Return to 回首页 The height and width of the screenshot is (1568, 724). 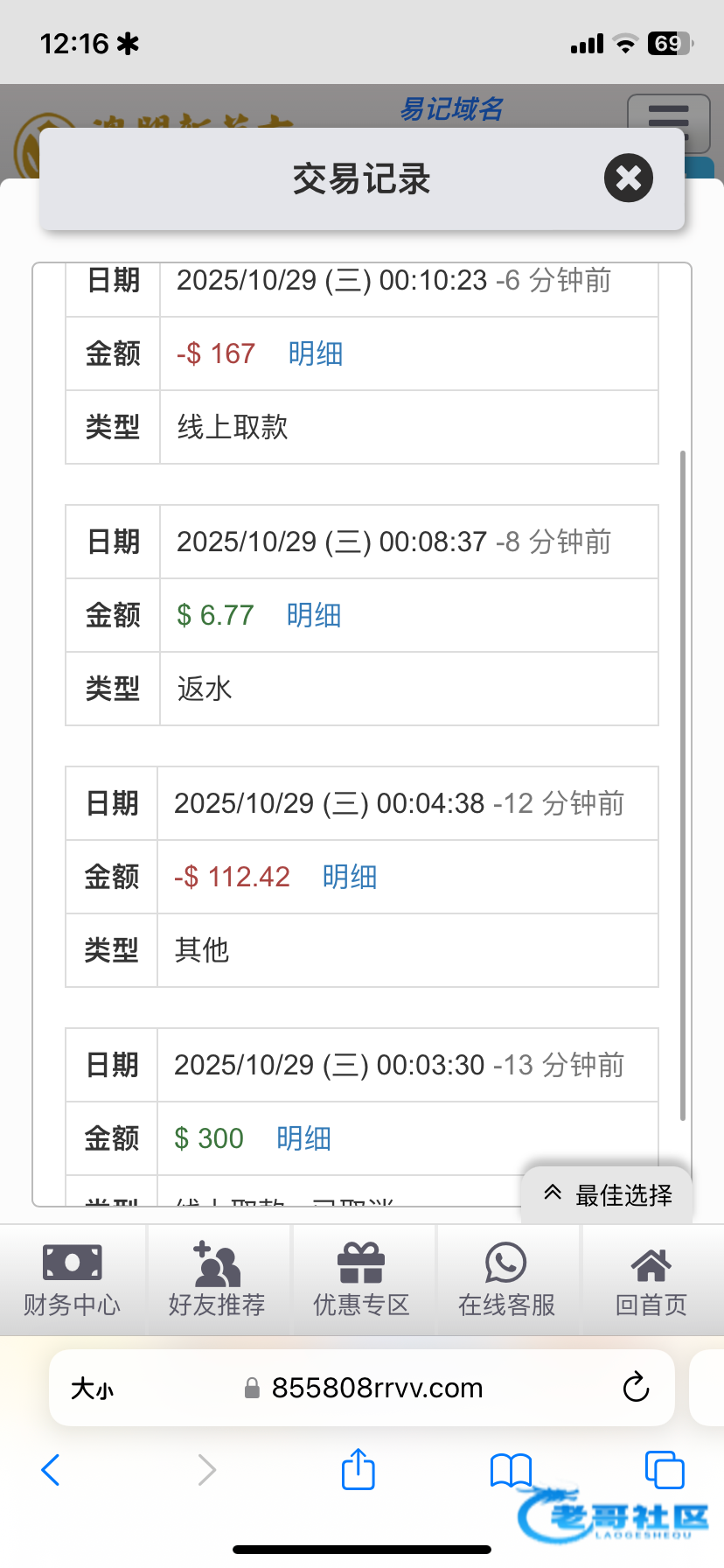tap(651, 1279)
